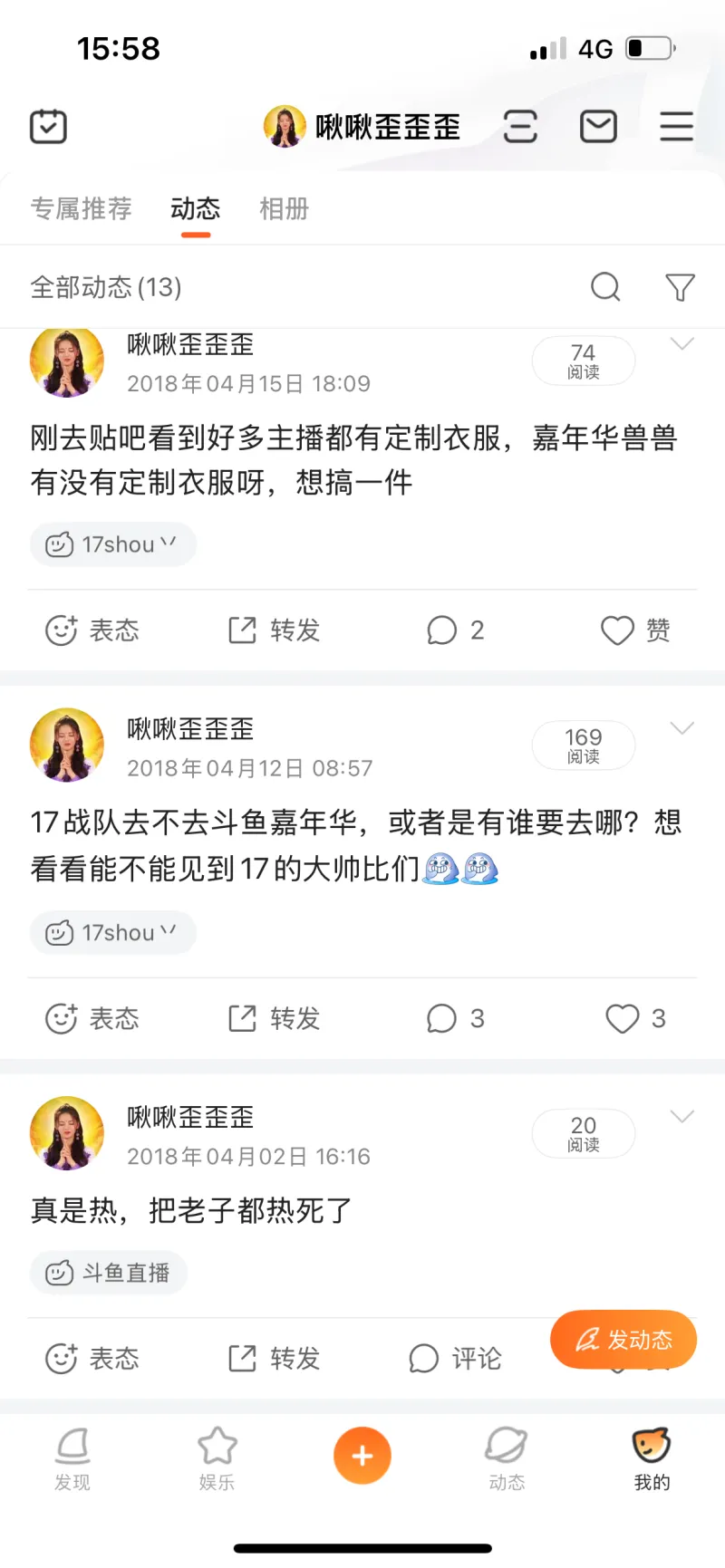Tap the search icon above the posts
Viewport: 725px width, 1568px height.
pyautogui.click(x=605, y=287)
